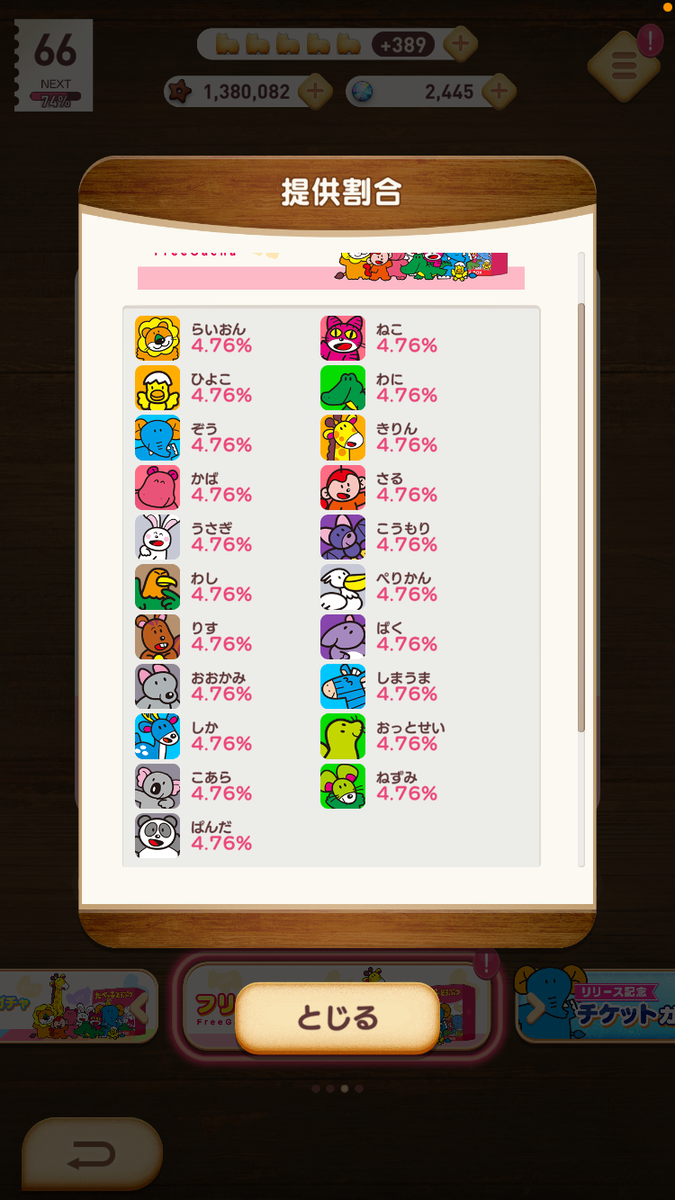Add more stamina with plus icon
675x1200 pixels.
[x=460, y=44]
